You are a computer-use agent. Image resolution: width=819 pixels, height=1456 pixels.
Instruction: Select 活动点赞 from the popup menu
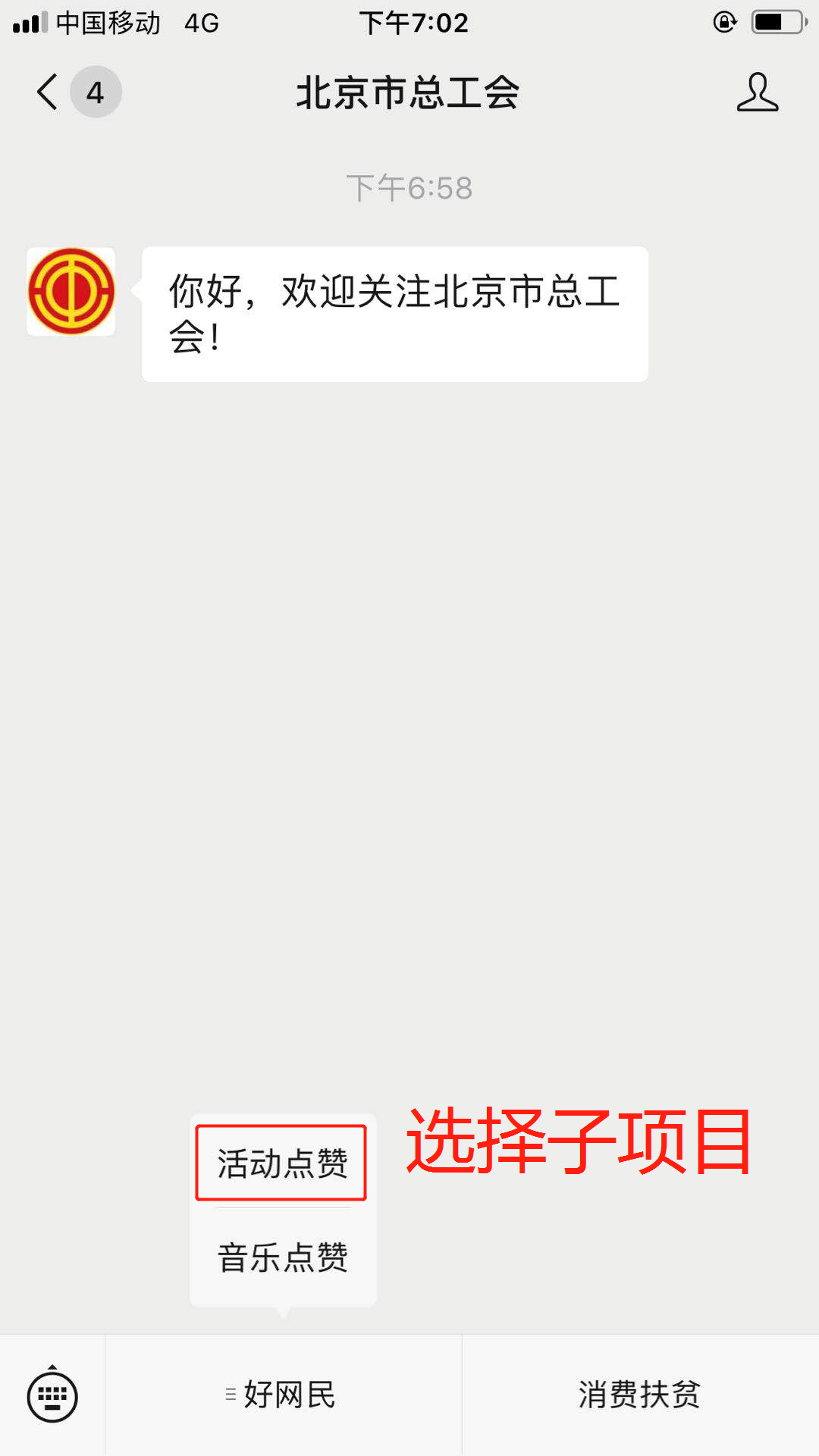281,1163
